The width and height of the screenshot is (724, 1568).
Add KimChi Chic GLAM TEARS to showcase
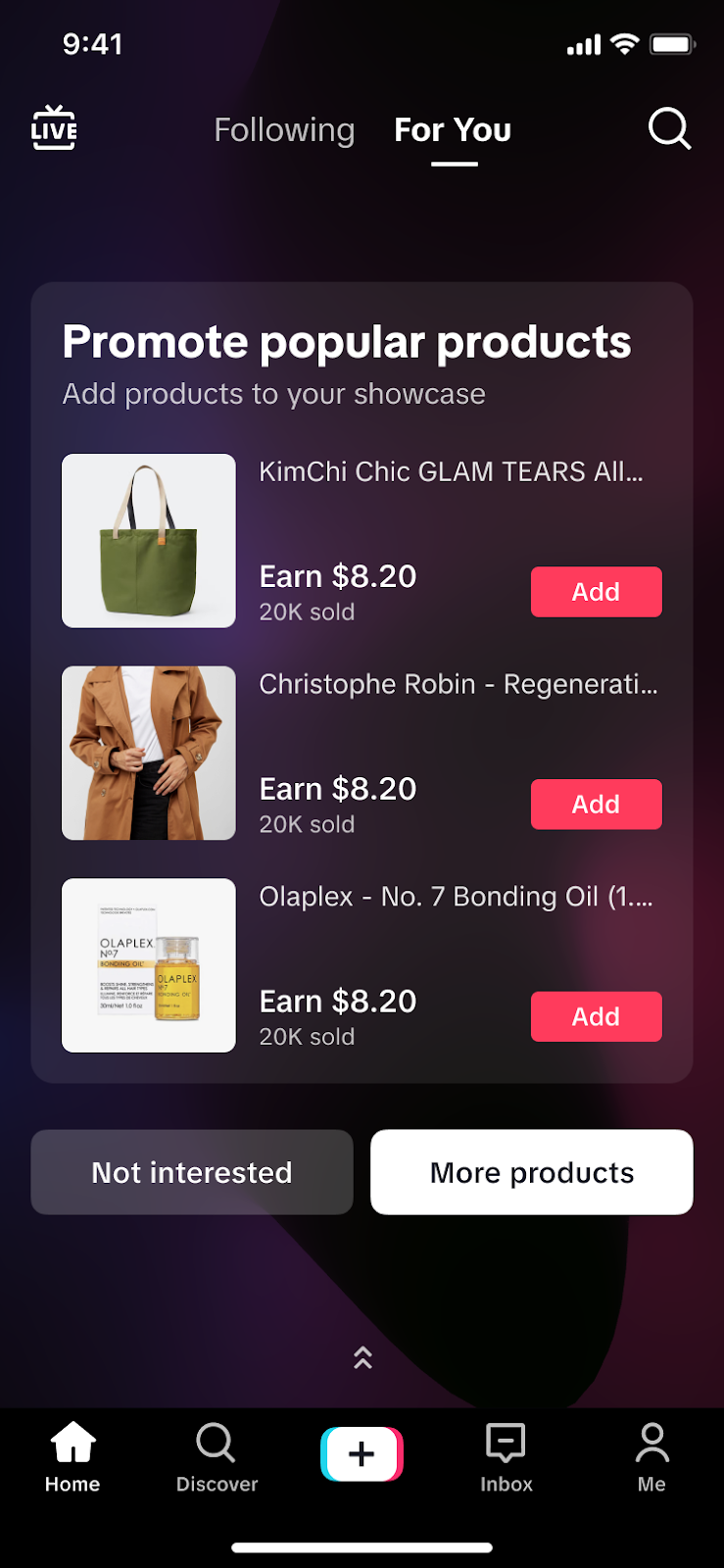[x=596, y=592]
